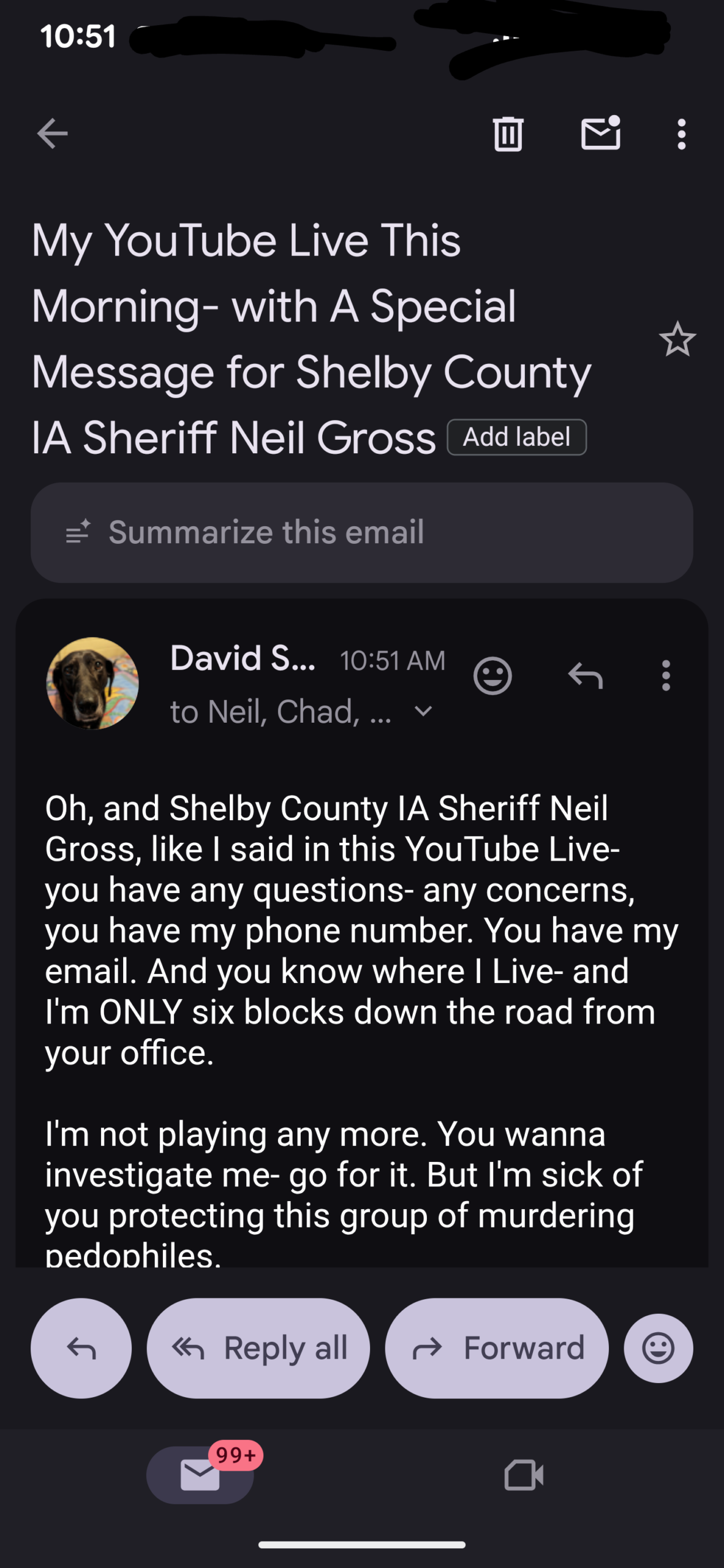
Task: Forward this email
Action: (x=496, y=1348)
